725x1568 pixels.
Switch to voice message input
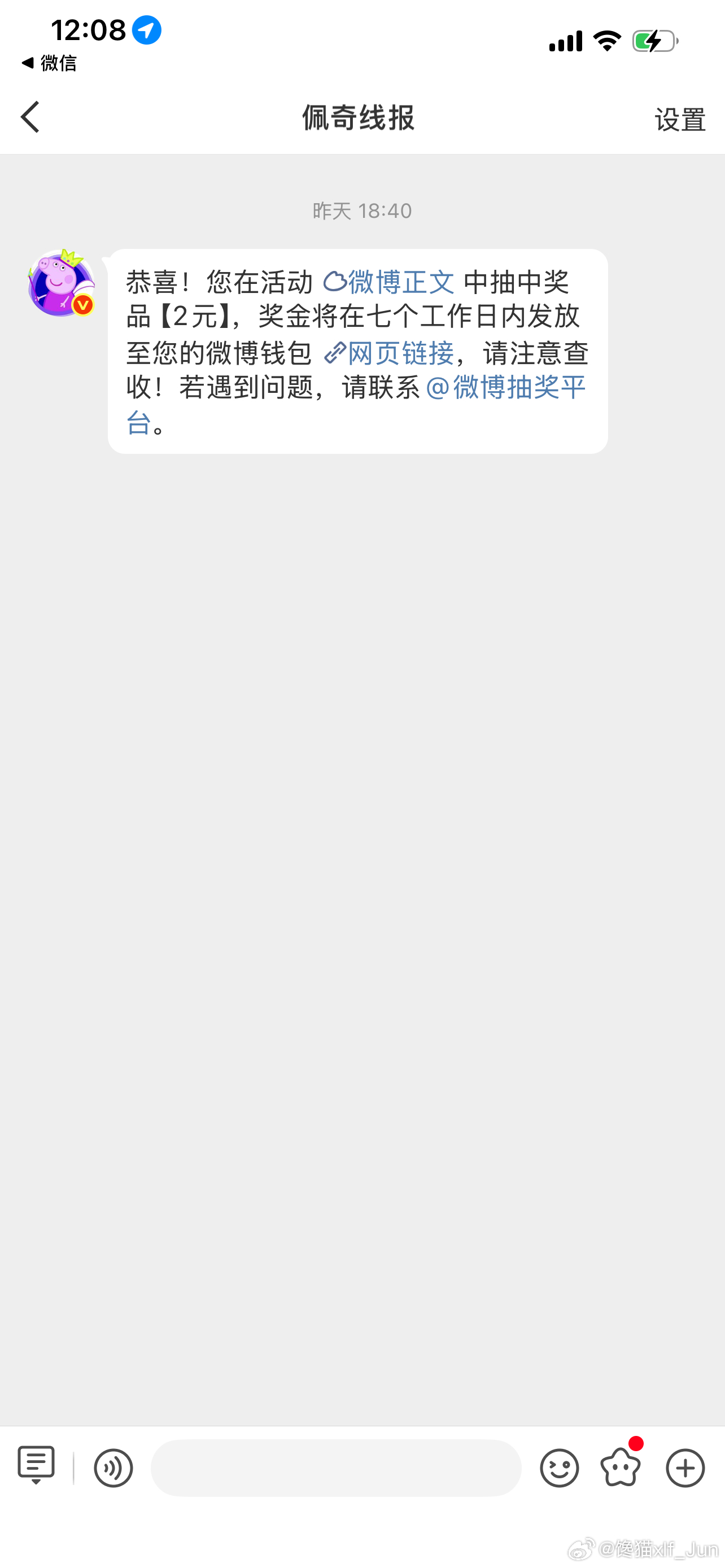pos(113,1468)
